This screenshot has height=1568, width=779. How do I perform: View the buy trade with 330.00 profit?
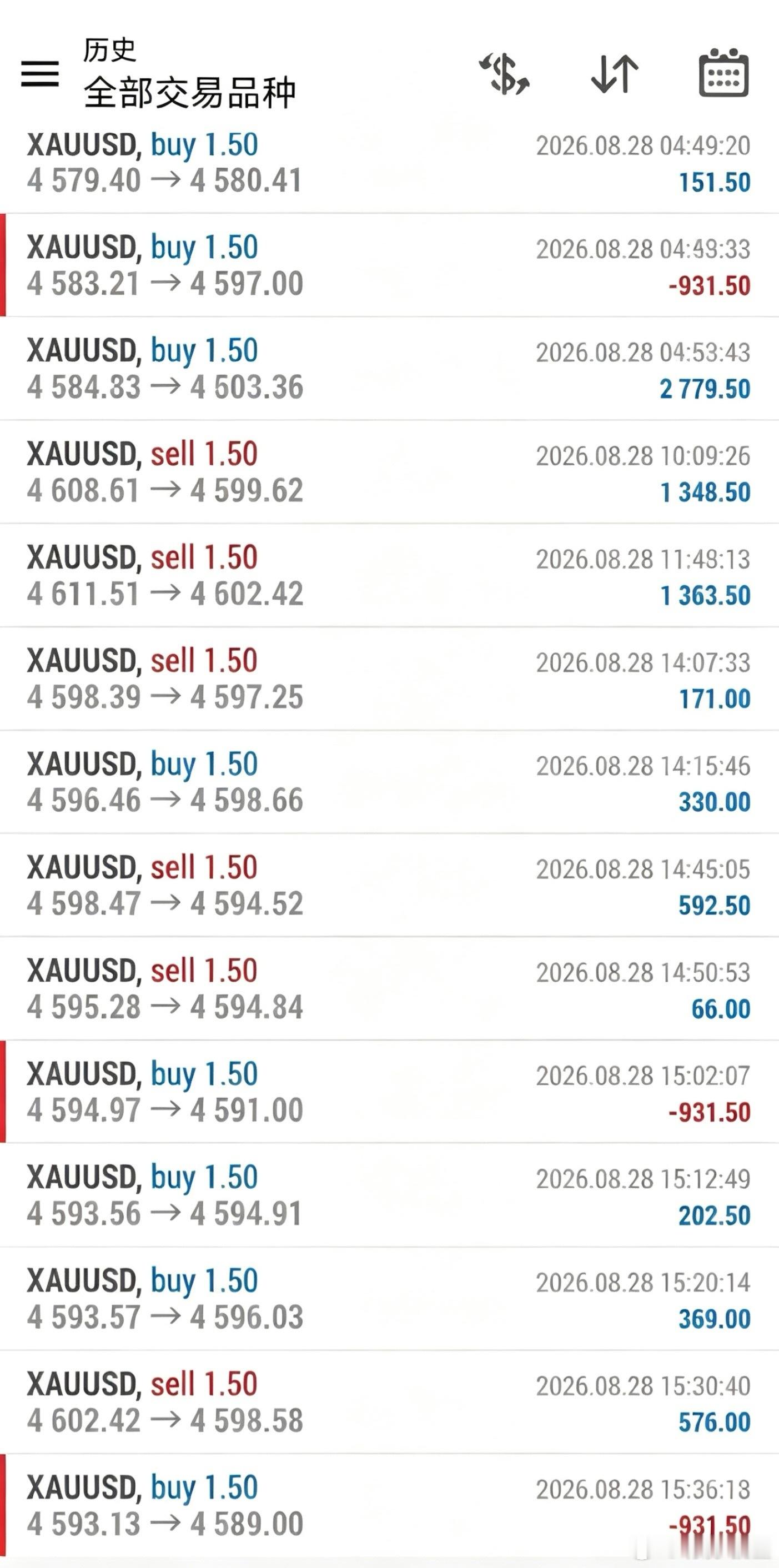click(390, 782)
